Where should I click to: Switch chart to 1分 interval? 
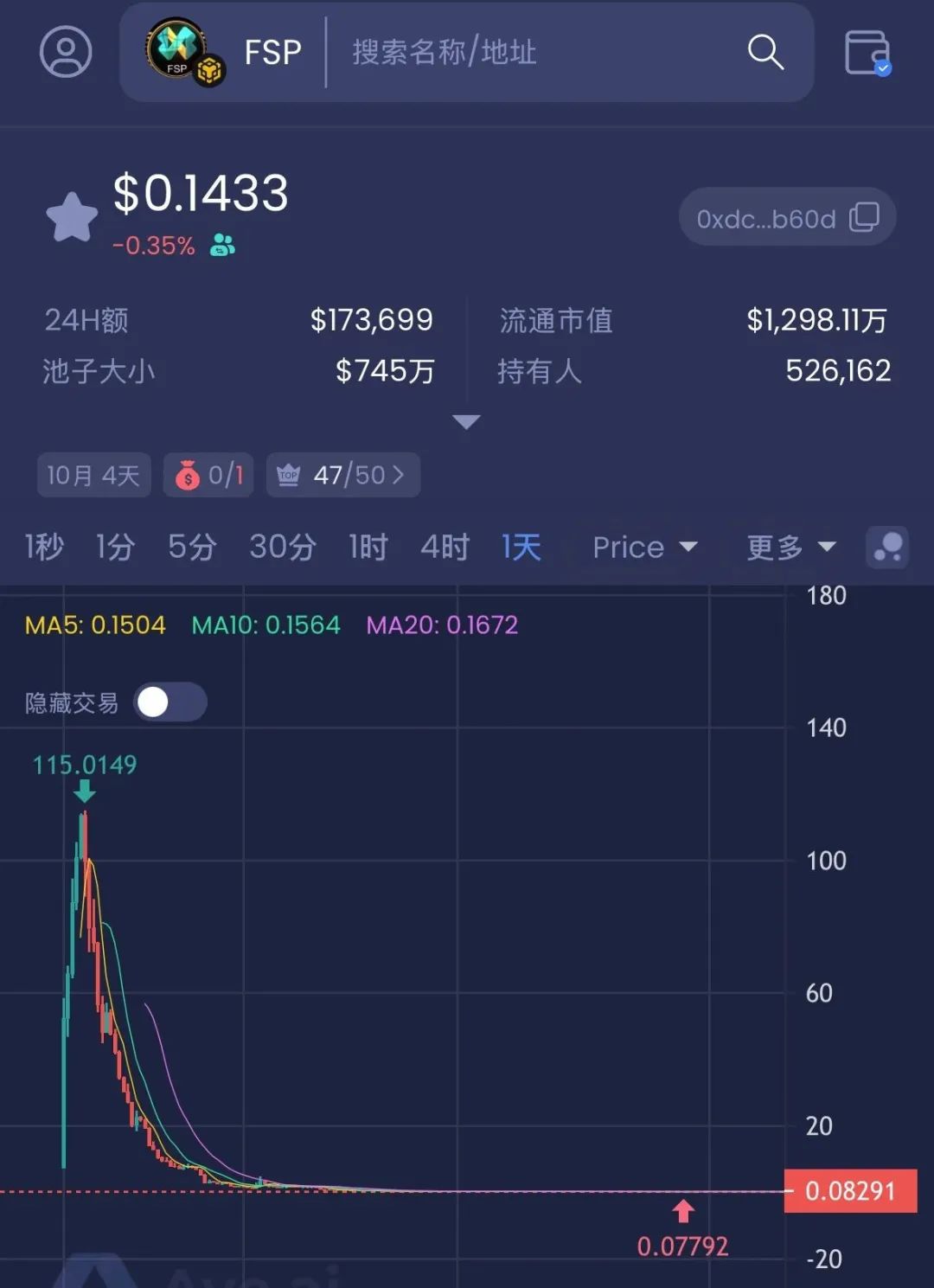click(115, 547)
